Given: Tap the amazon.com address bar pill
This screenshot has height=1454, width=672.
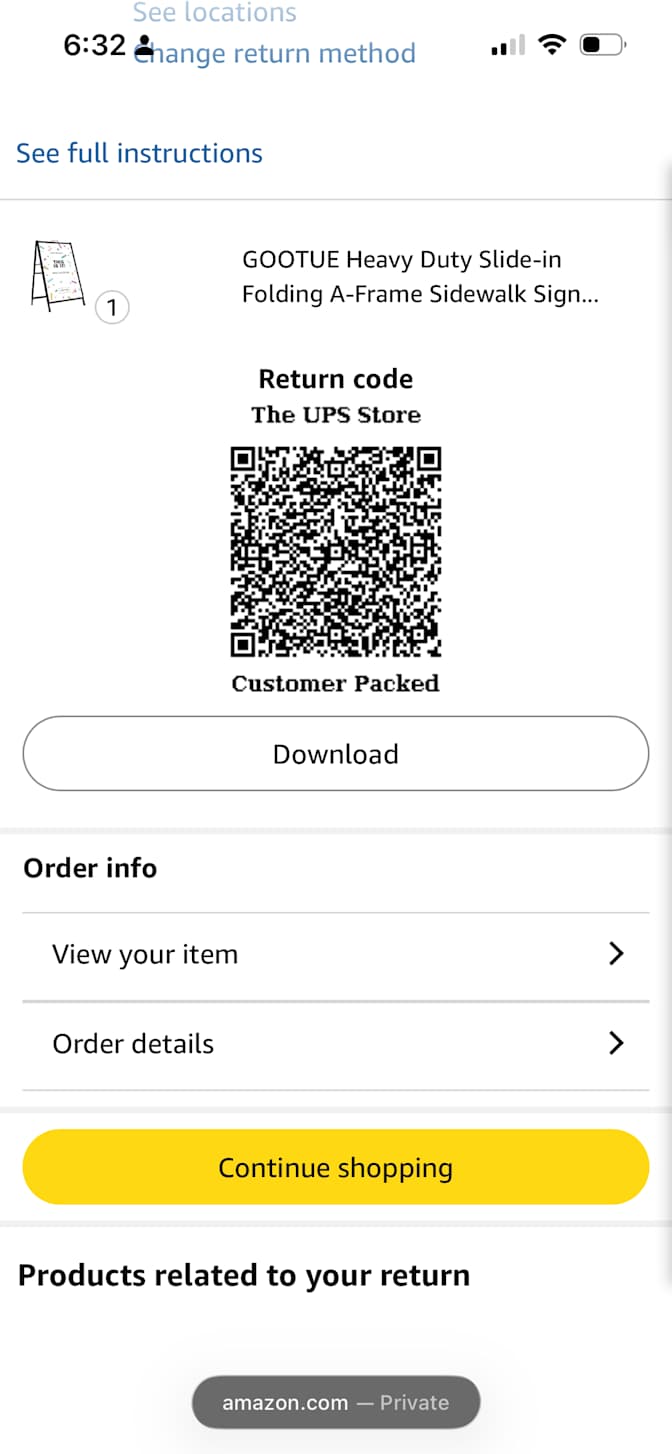Looking at the screenshot, I should tap(336, 1403).
